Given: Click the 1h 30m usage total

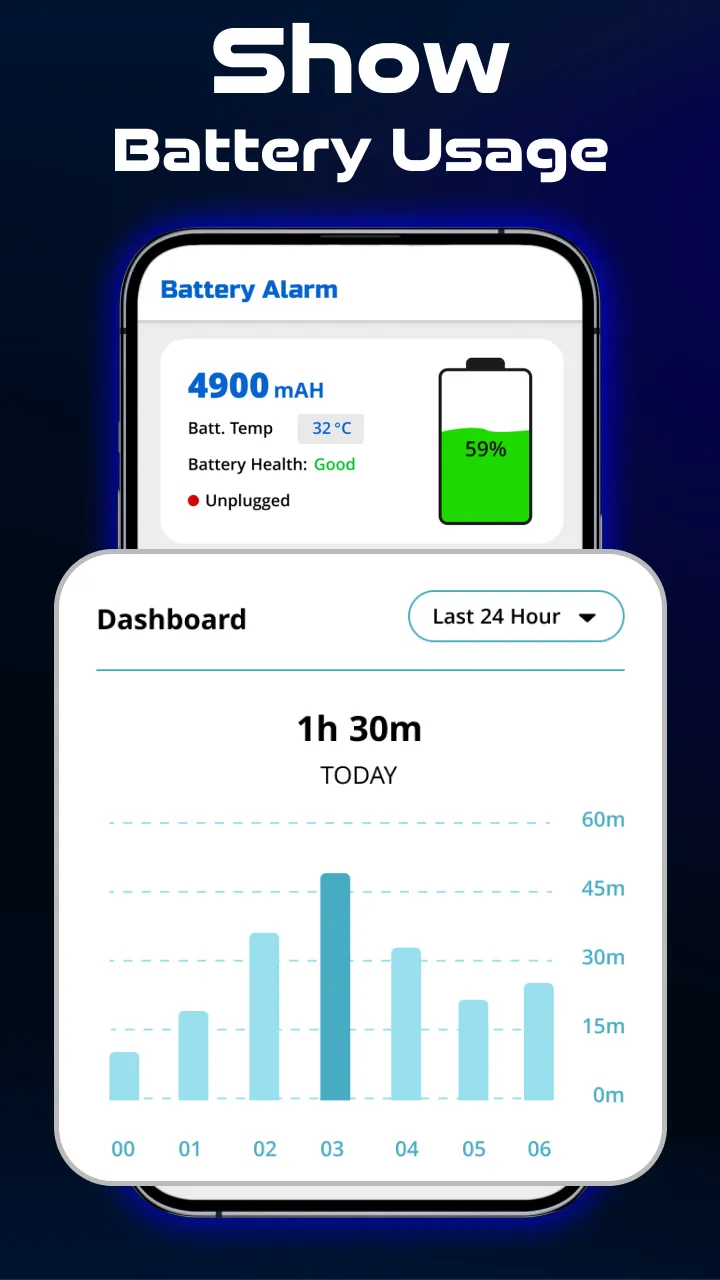Looking at the screenshot, I should pyautogui.click(x=358, y=729).
